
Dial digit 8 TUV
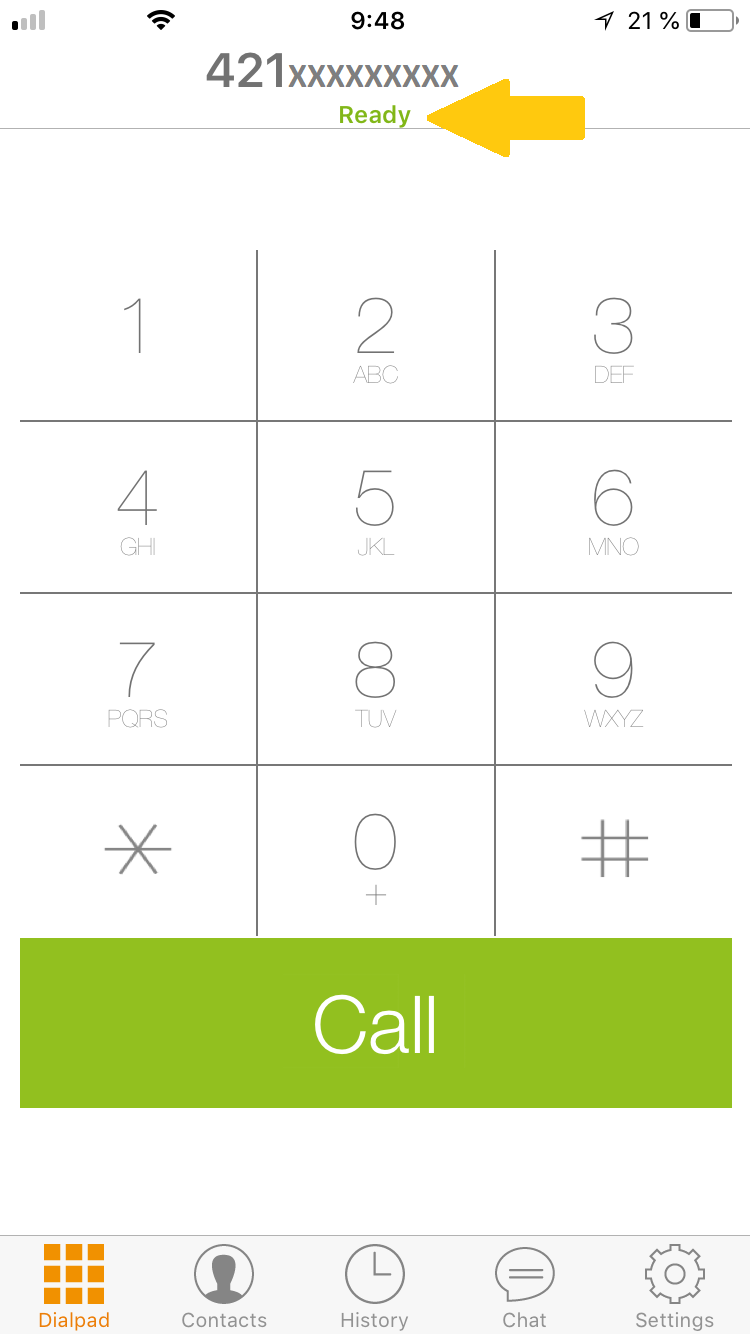pyautogui.click(x=376, y=679)
